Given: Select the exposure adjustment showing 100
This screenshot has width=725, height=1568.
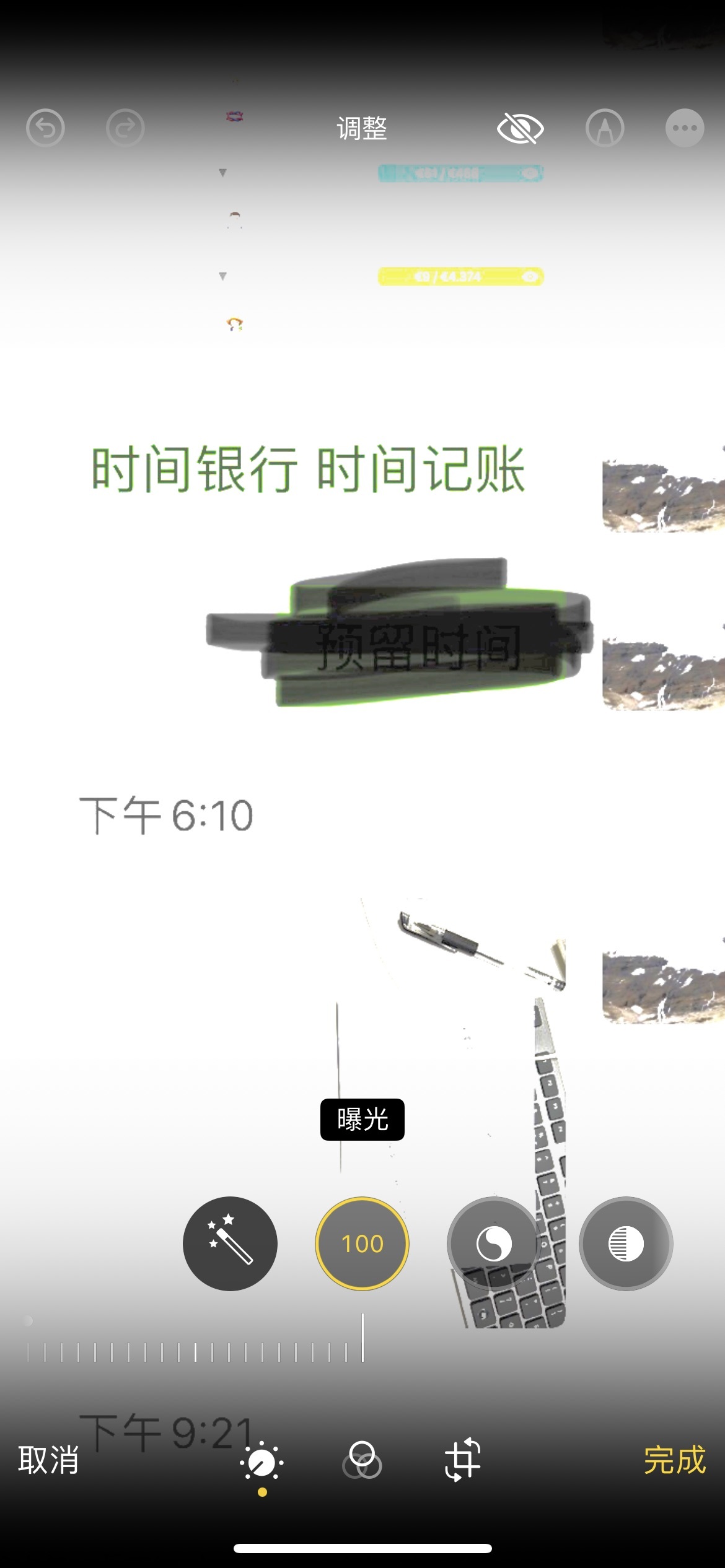Looking at the screenshot, I should [362, 1244].
